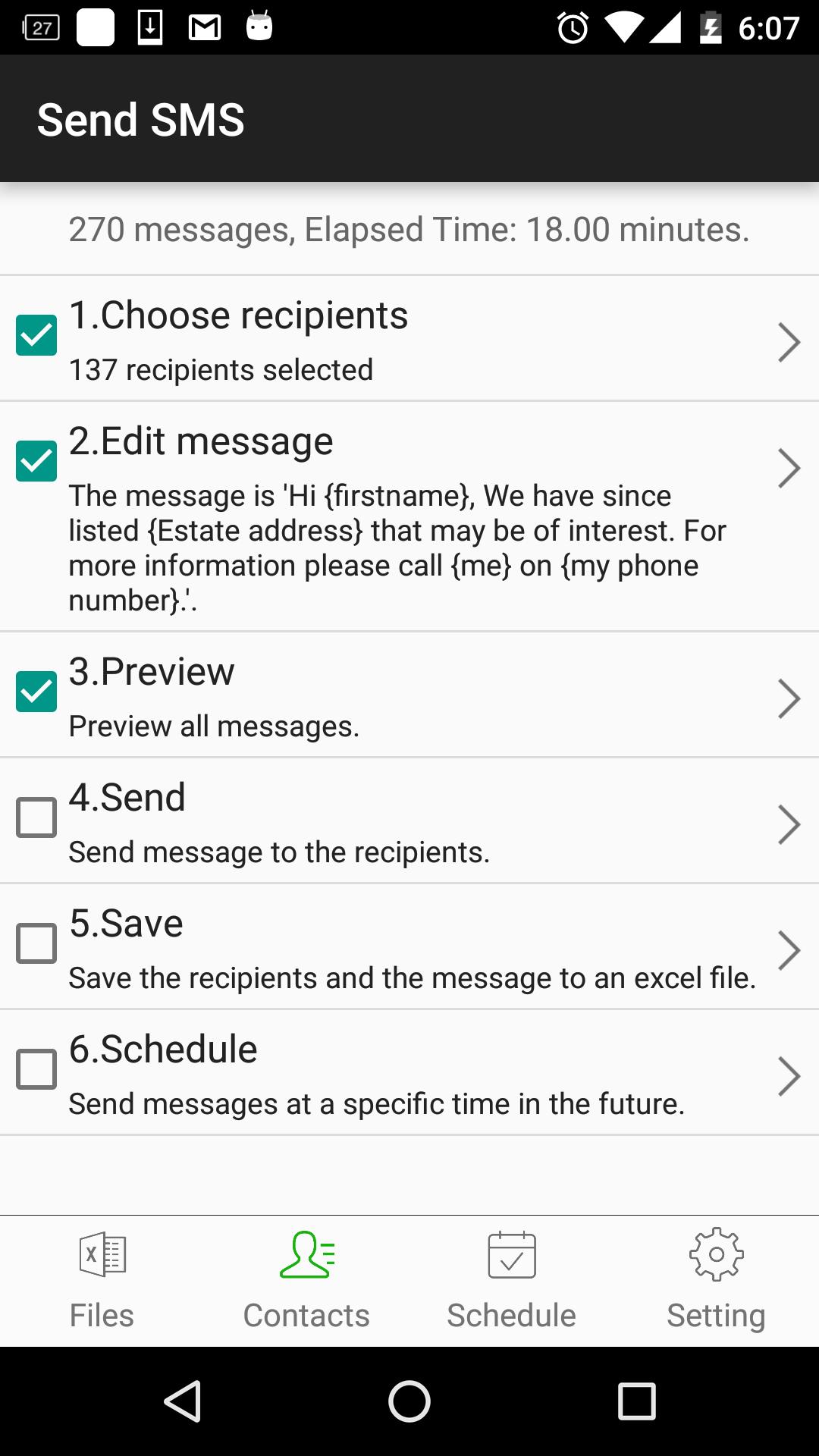Enable the Schedule step checkbox
This screenshot has height=1456, width=819.
coord(36,1069)
